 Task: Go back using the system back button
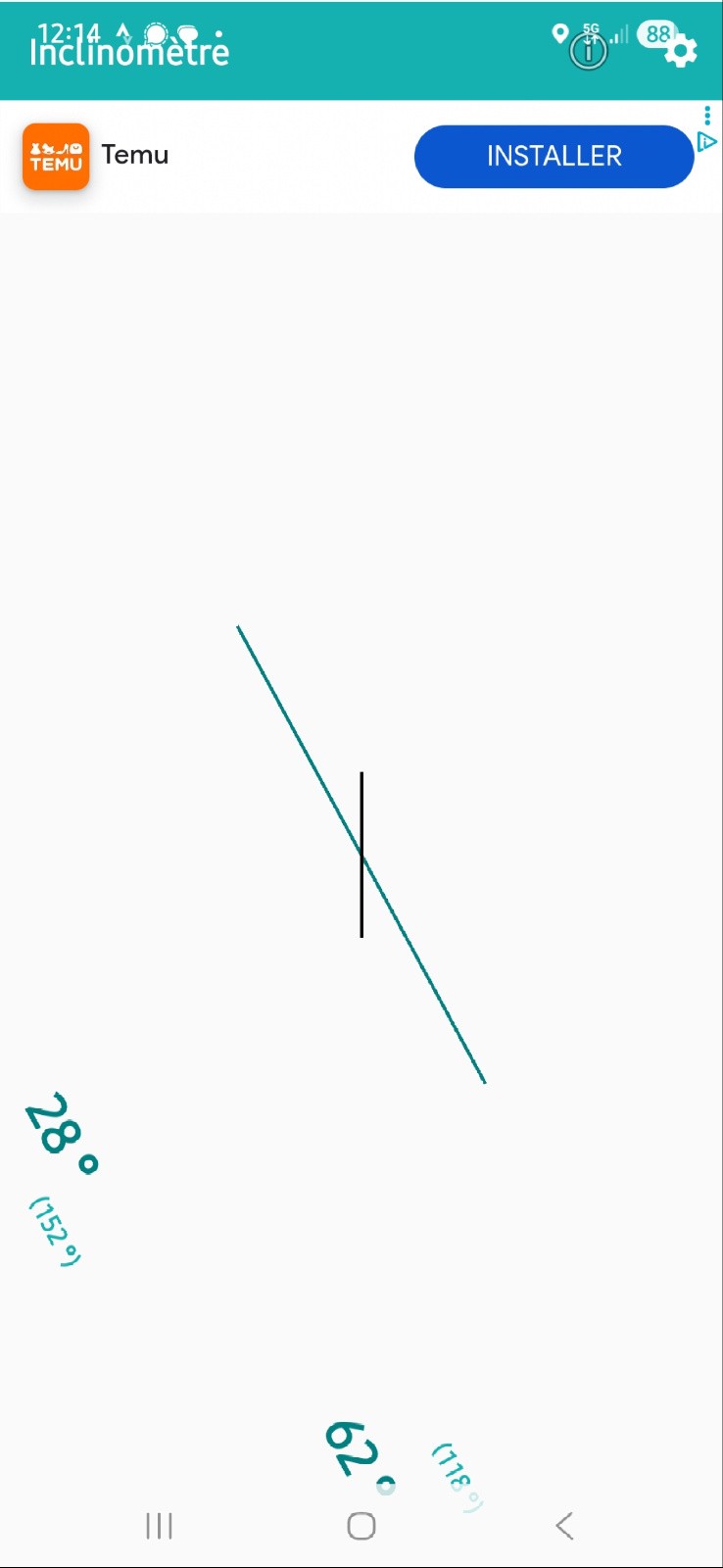coord(564,1526)
